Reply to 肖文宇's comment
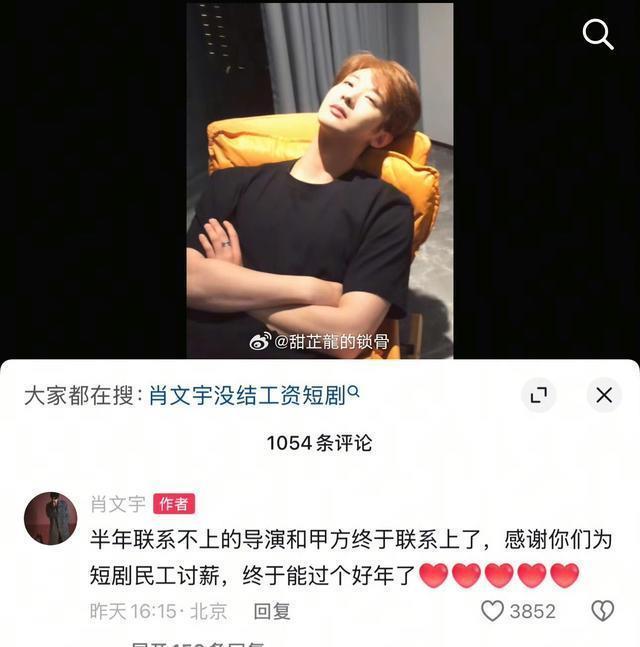 point(271,611)
